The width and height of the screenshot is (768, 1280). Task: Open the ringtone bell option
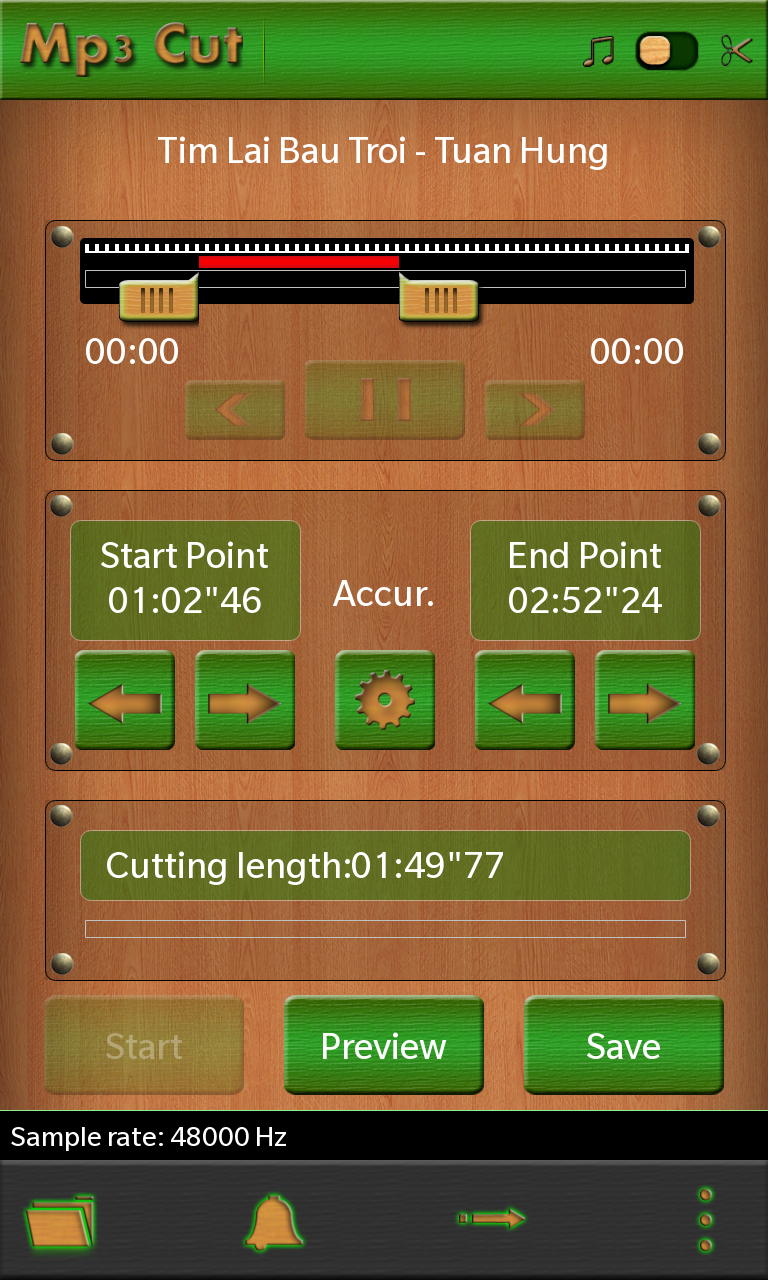pyautogui.click(x=274, y=1221)
